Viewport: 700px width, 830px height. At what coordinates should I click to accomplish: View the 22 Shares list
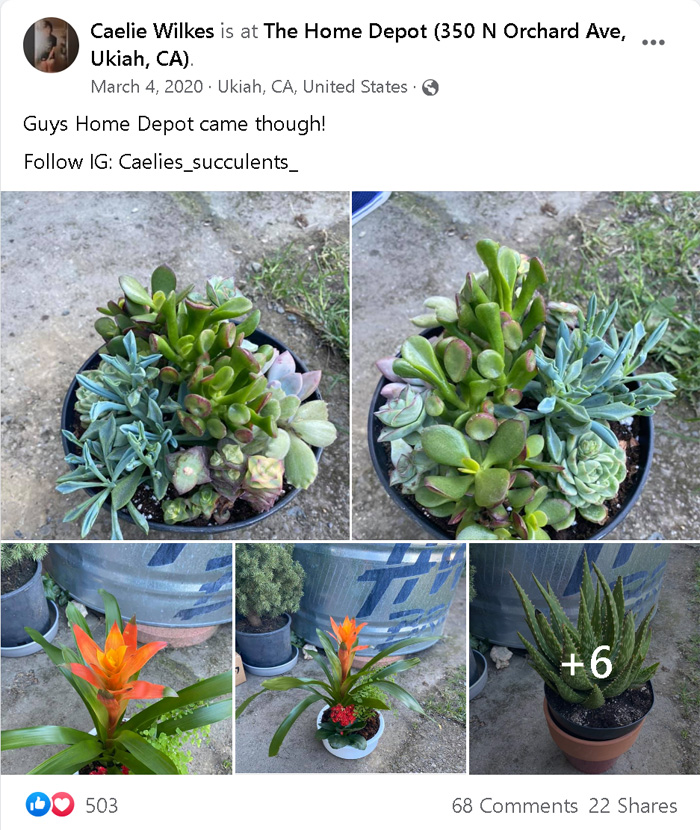coord(632,805)
